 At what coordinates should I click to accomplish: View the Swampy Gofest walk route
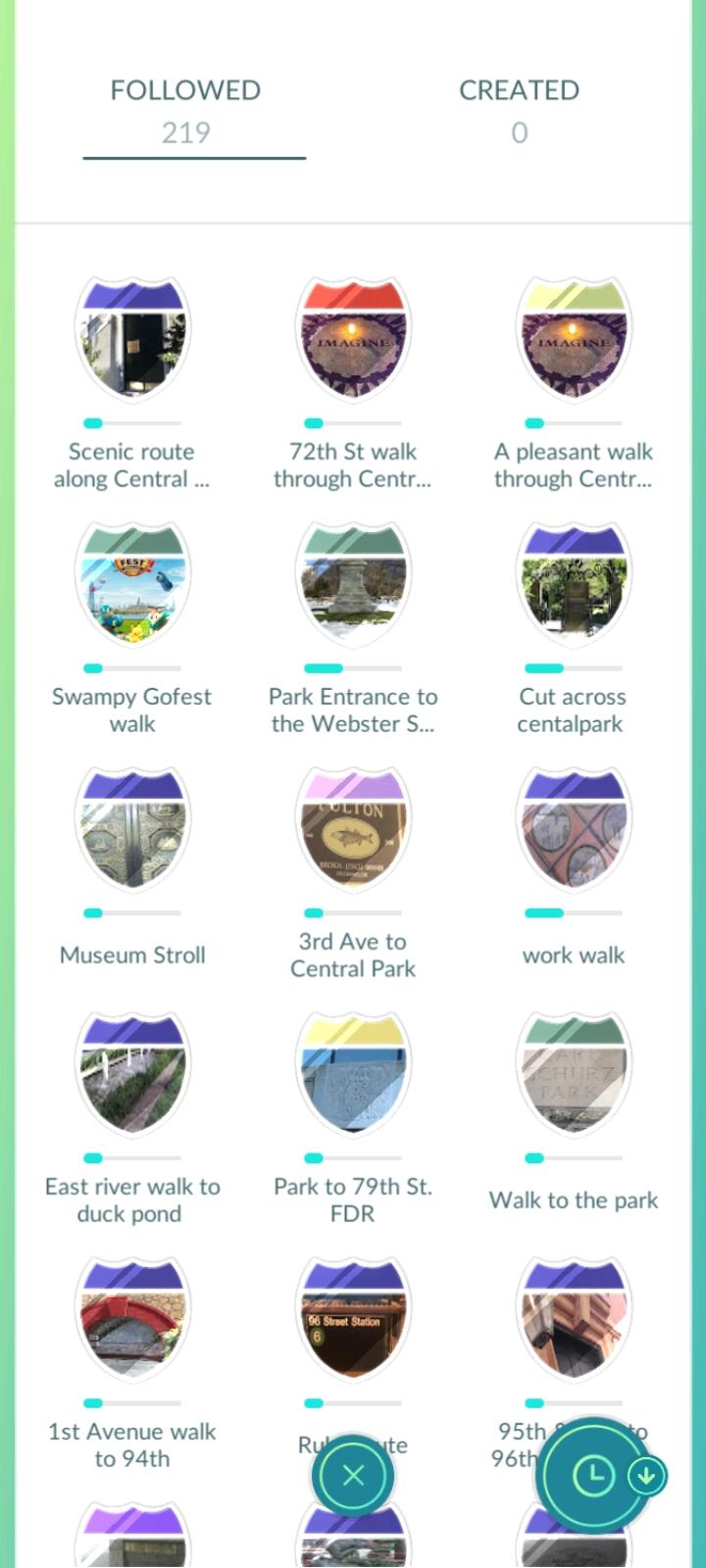click(x=132, y=585)
